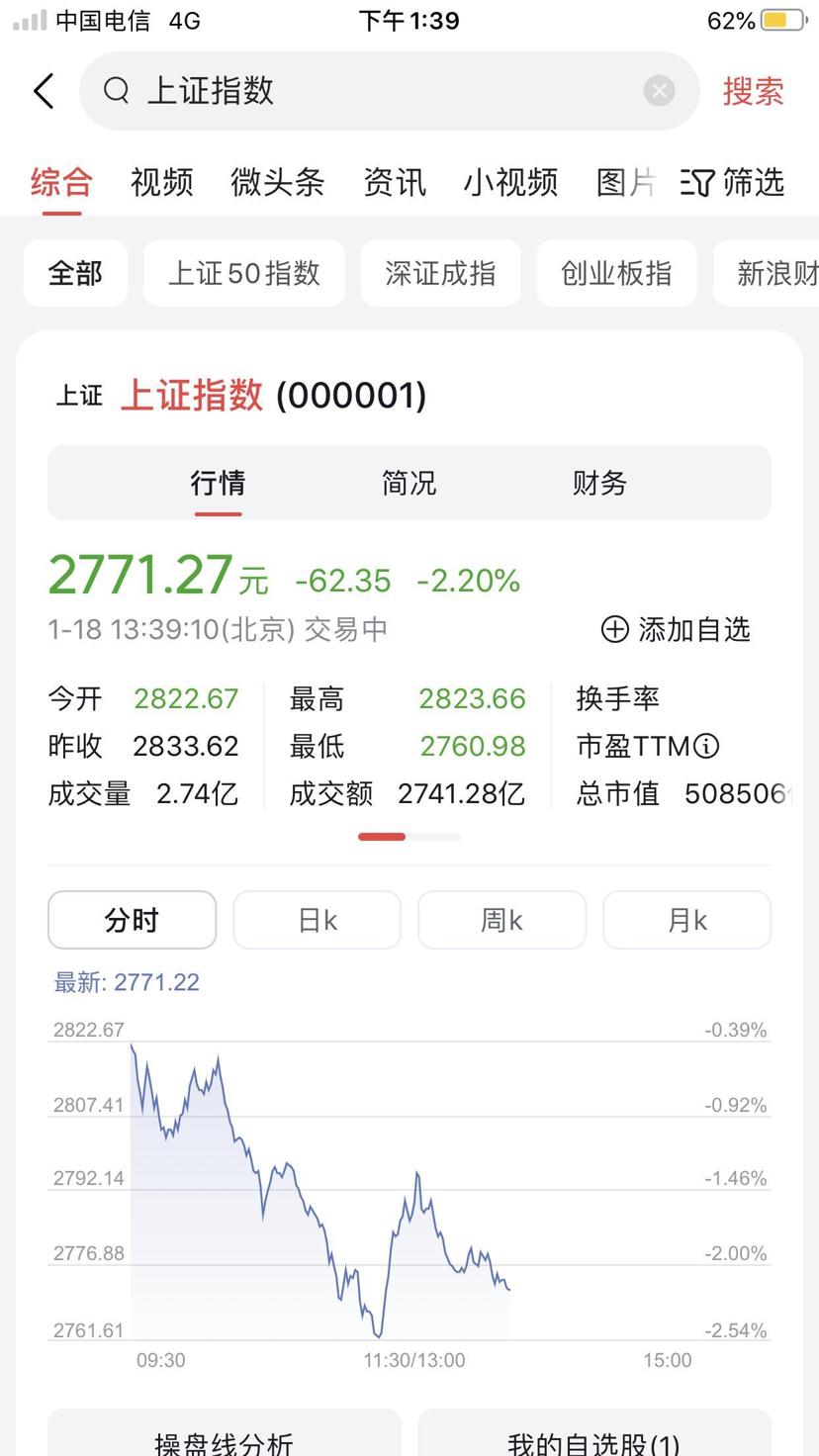
Task: Tap the 上证指数 search field
Action: 376,91
